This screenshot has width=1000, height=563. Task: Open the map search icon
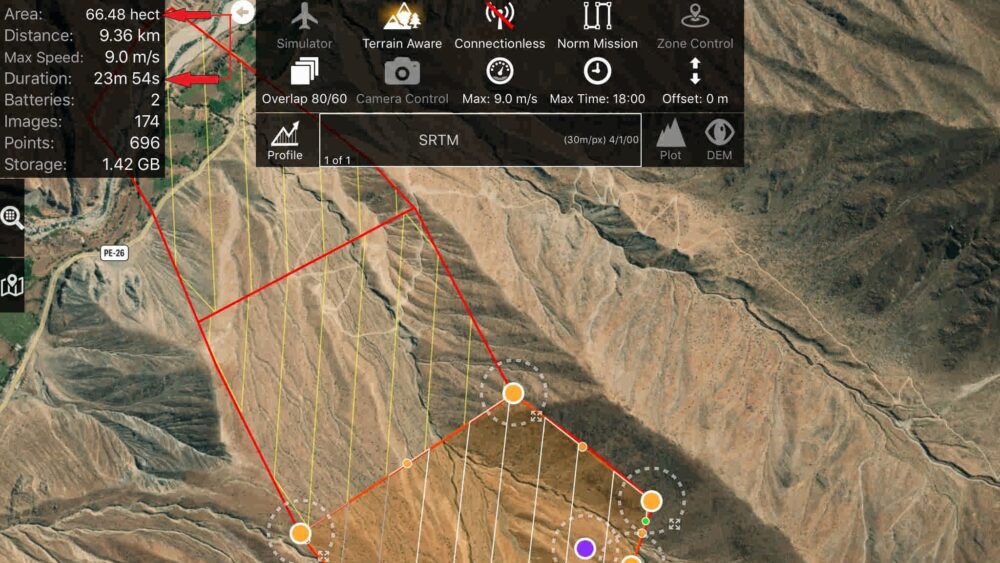12,217
